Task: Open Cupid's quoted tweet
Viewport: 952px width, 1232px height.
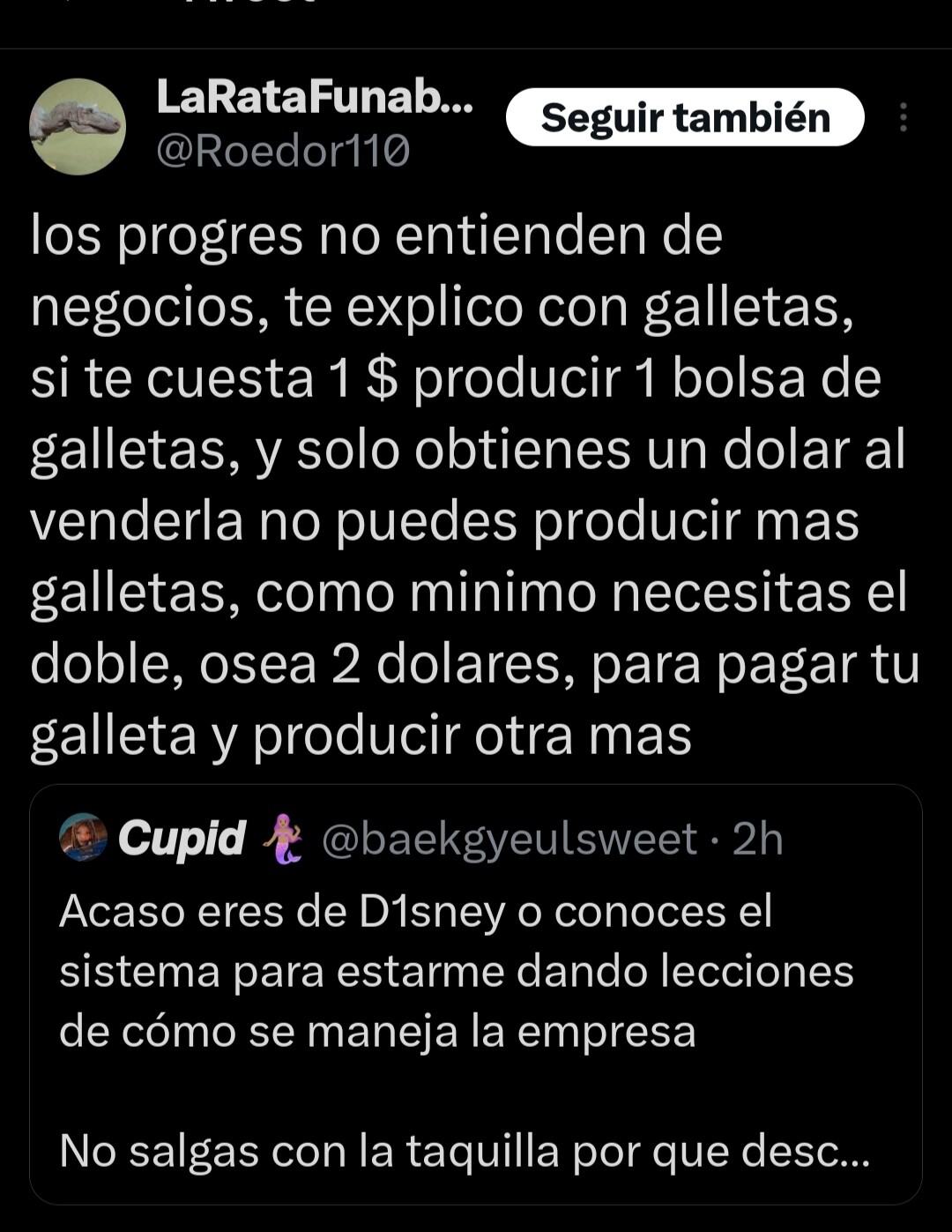Action: pos(476,995)
